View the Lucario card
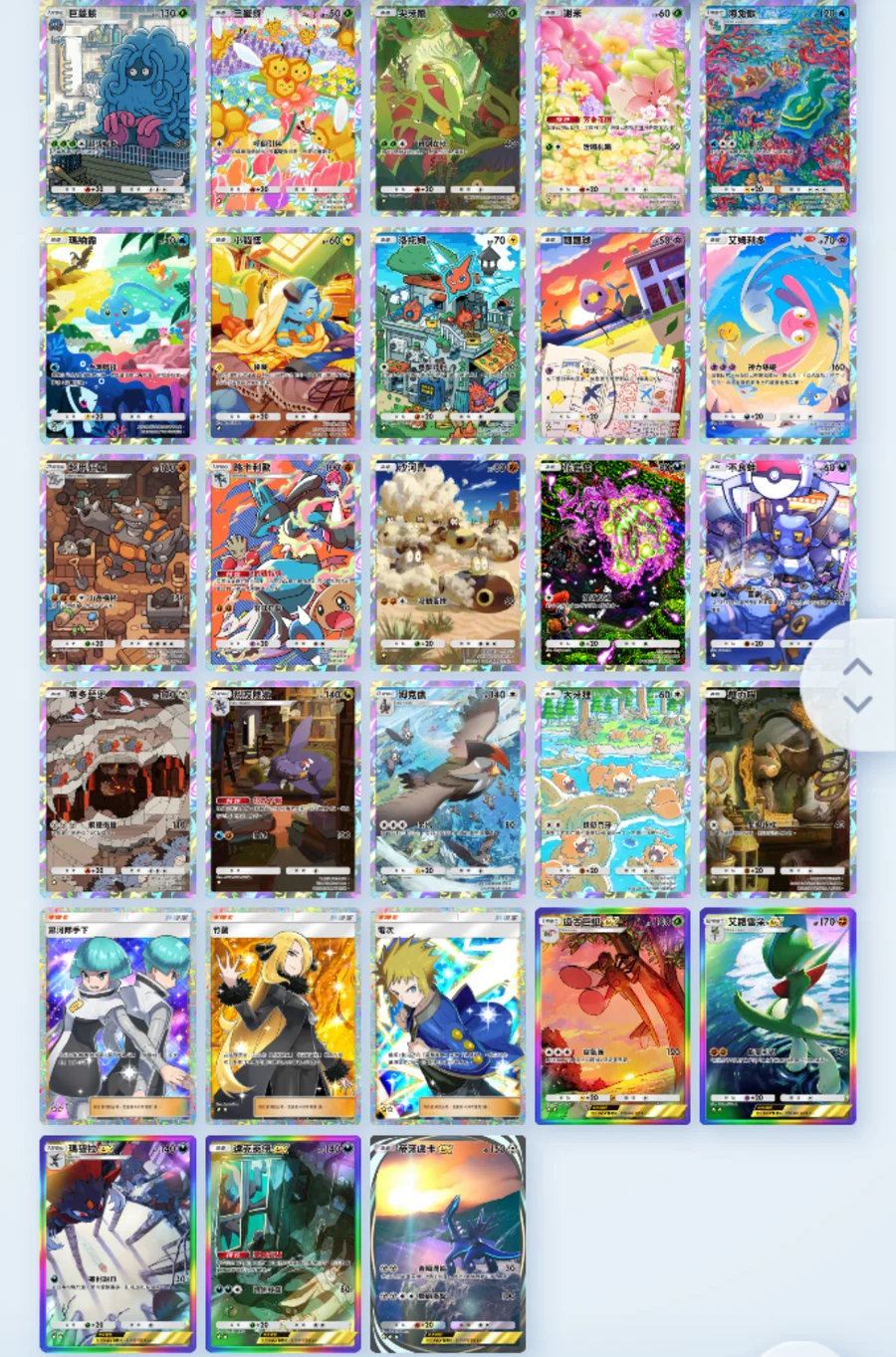 (283, 562)
